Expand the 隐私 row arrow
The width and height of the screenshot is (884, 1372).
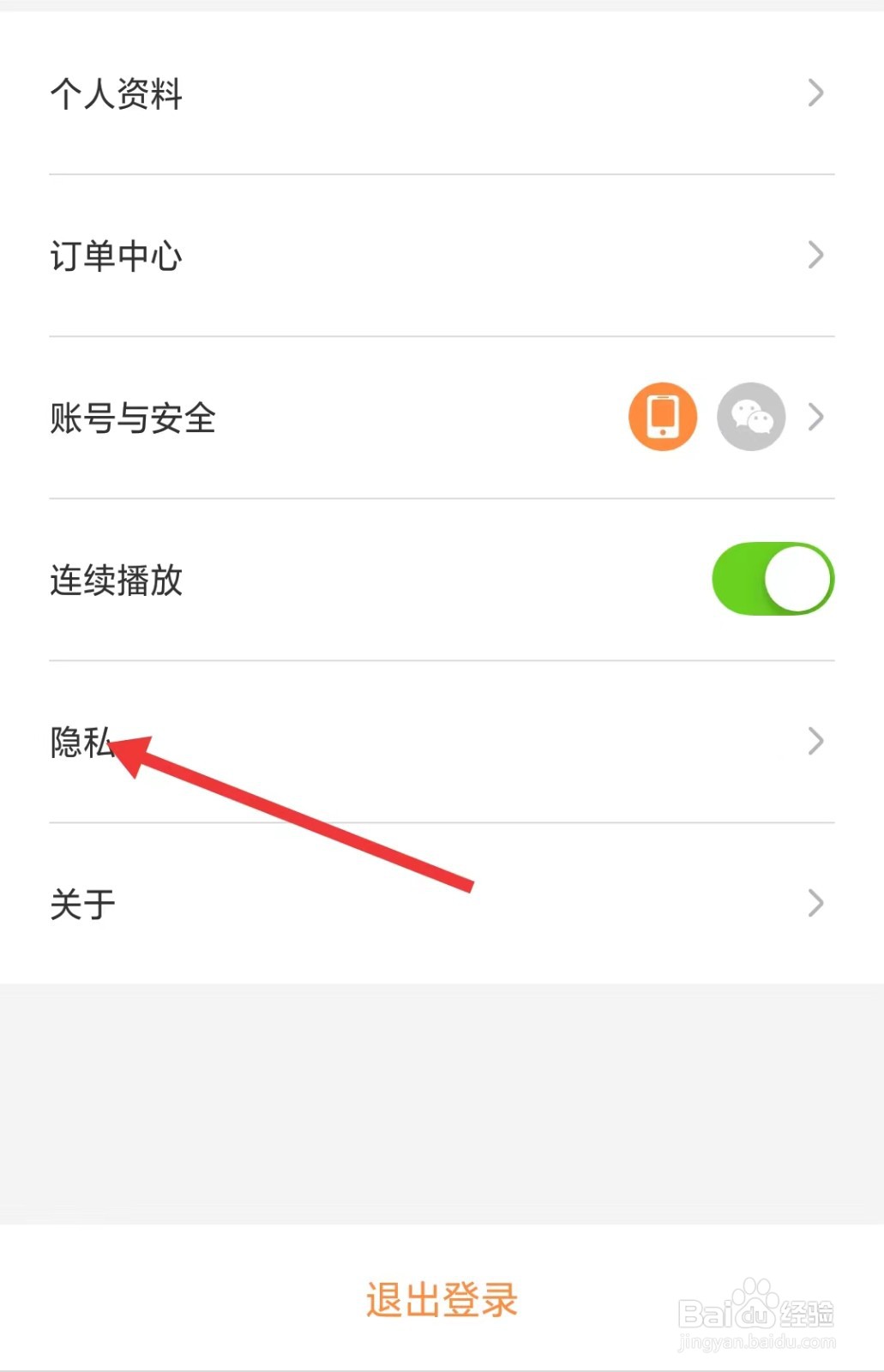815,741
